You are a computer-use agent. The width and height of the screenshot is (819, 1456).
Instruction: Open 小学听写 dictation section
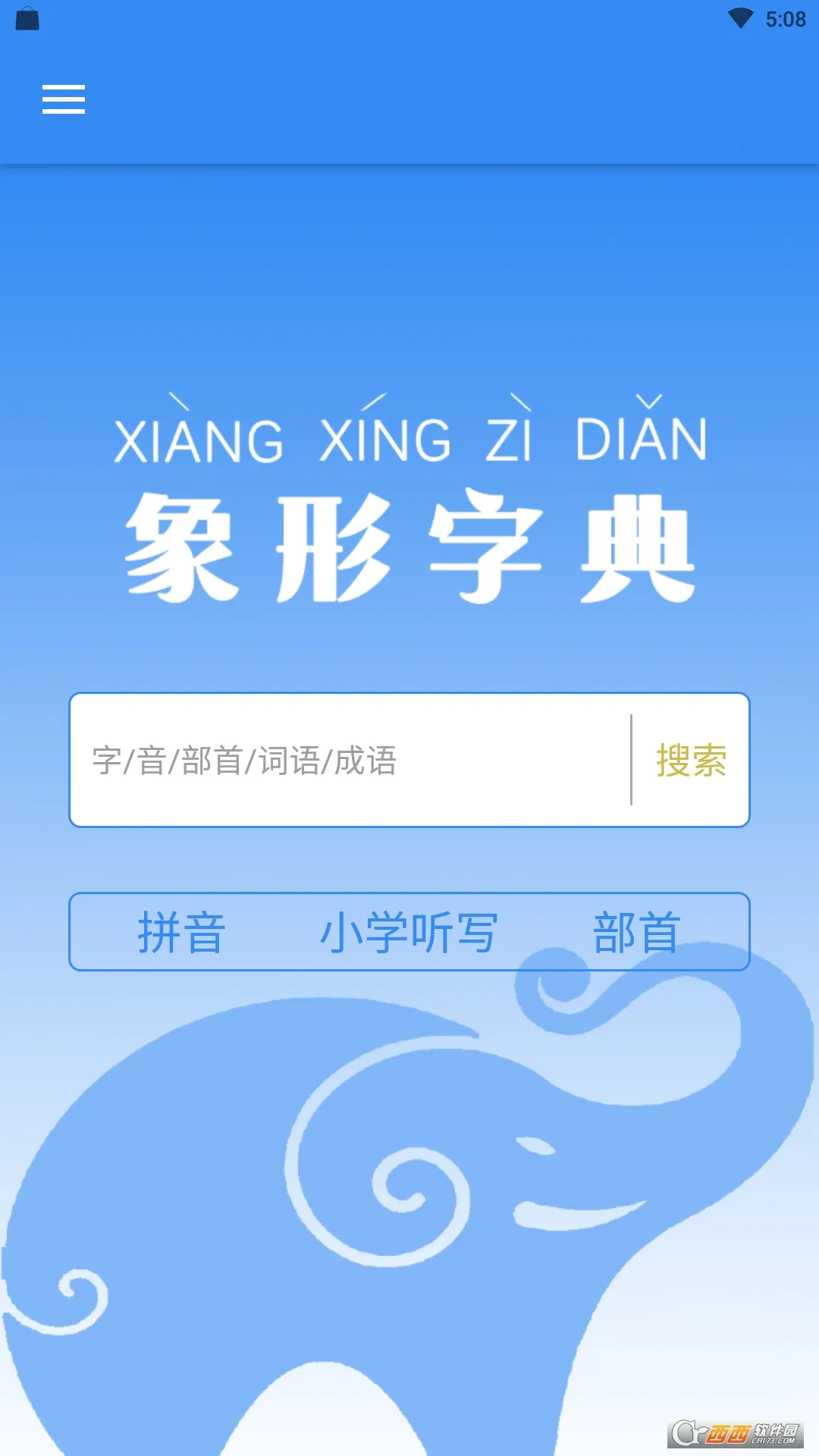pos(409,932)
